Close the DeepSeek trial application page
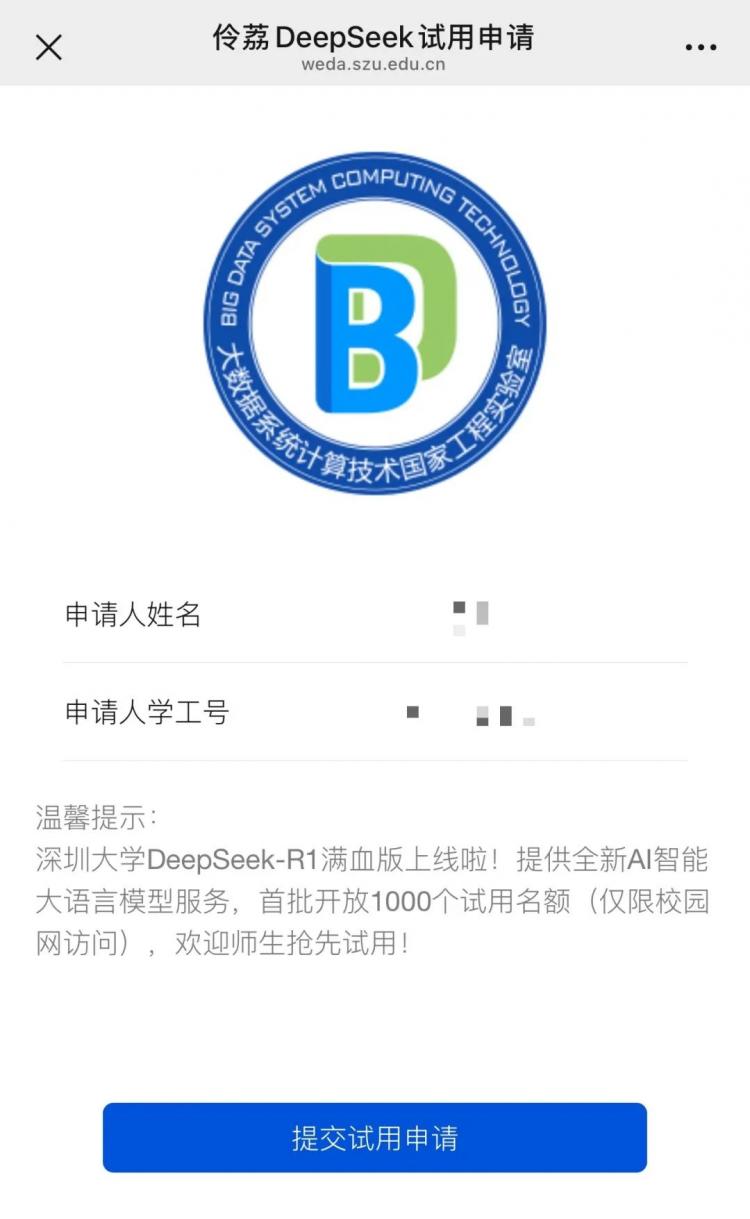The height and width of the screenshot is (1219, 750). (48, 46)
